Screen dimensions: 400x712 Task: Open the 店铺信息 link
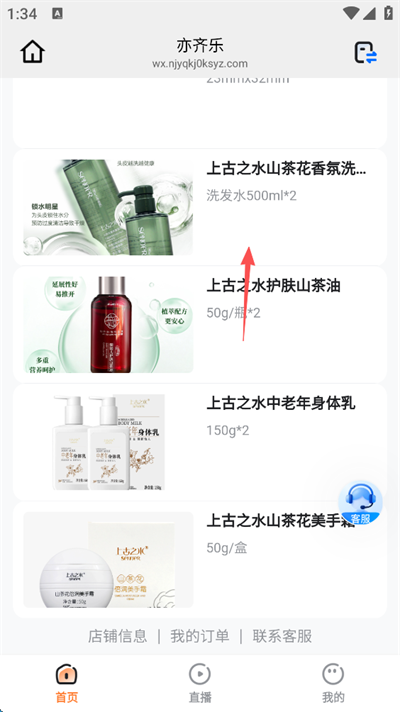(x=118, y=636)
